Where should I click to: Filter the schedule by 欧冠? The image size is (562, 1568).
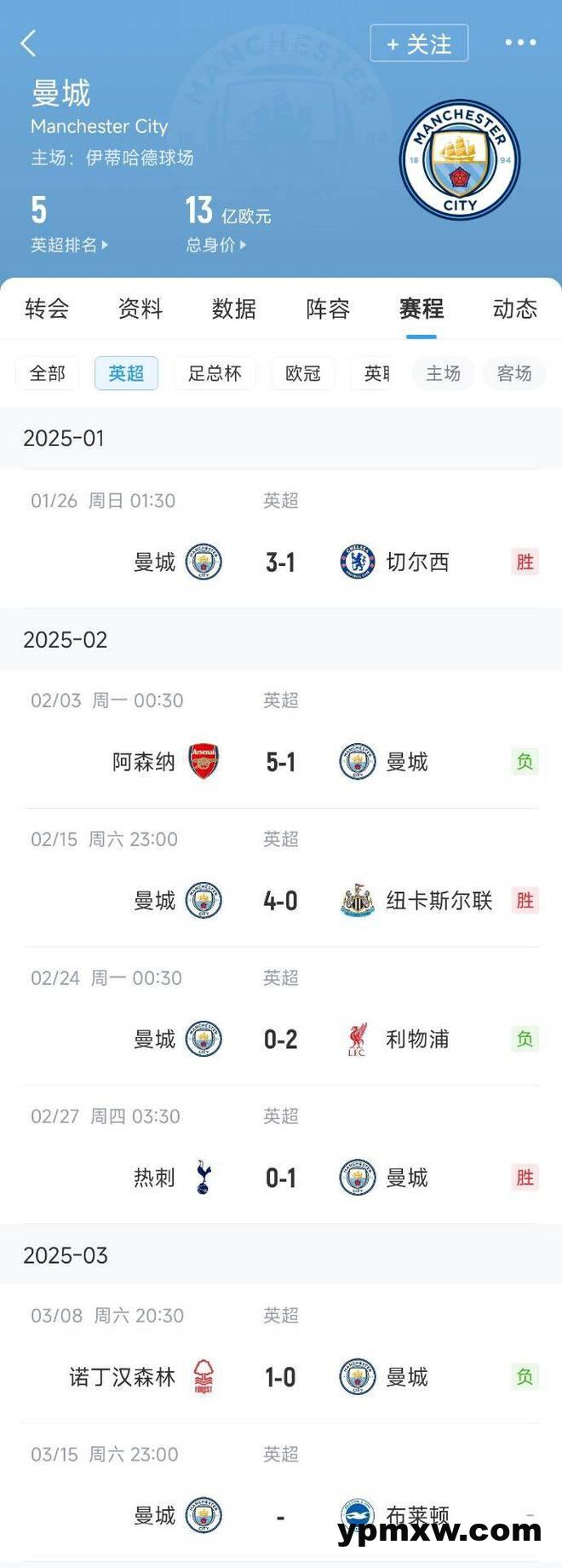click(x=302, y=373)
